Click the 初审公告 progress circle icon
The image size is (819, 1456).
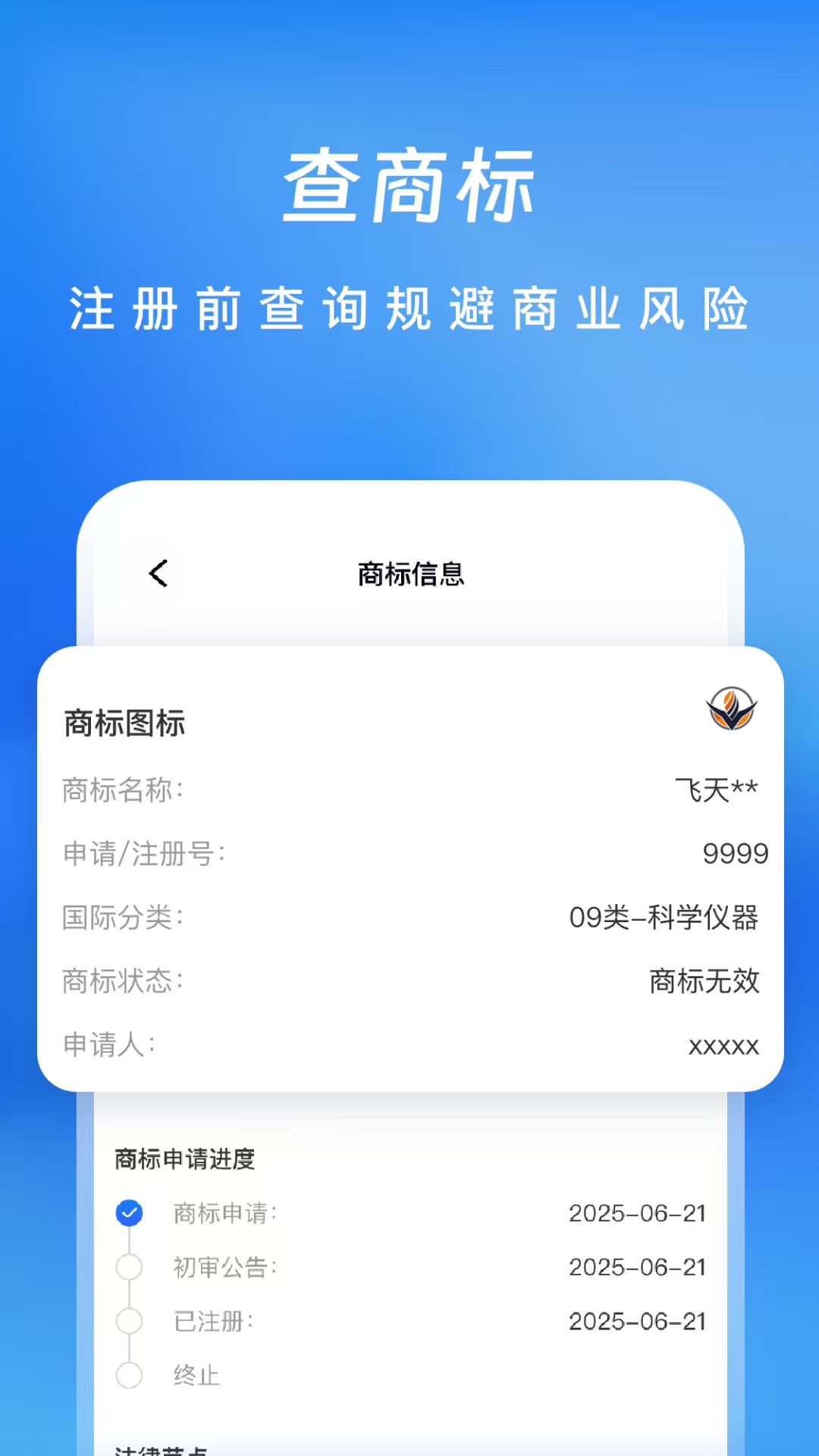click(129, 1264)
